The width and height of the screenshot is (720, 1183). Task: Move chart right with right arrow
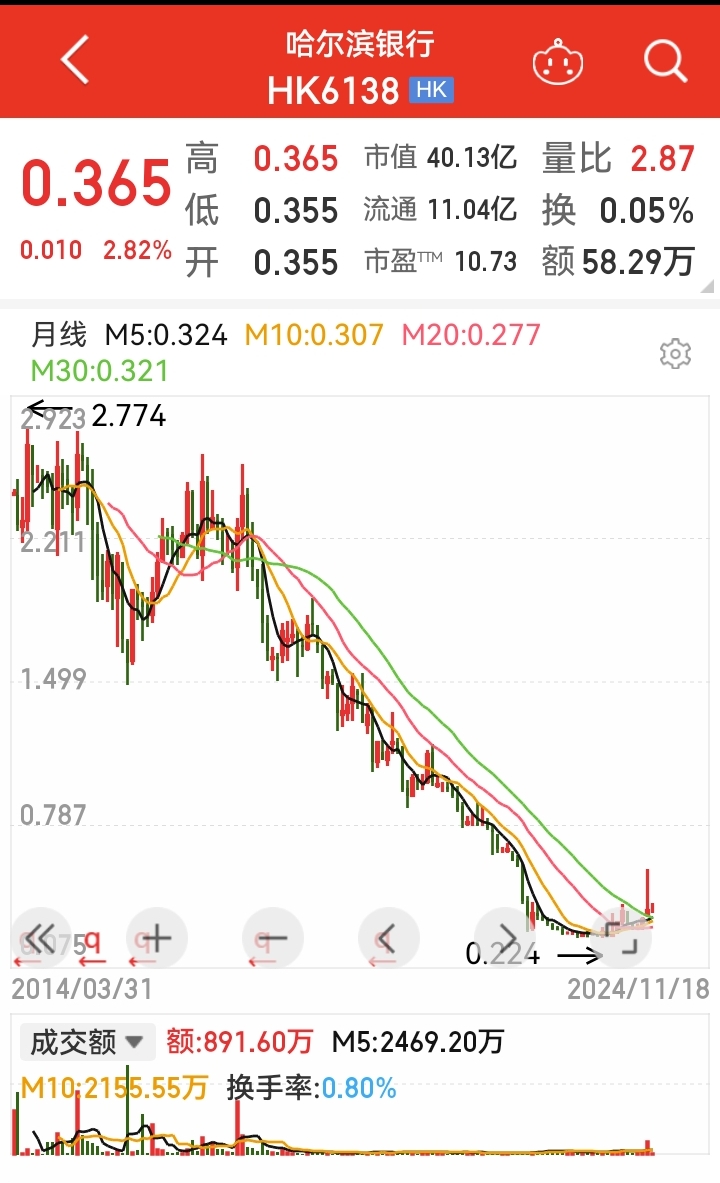tap(505, 938)
